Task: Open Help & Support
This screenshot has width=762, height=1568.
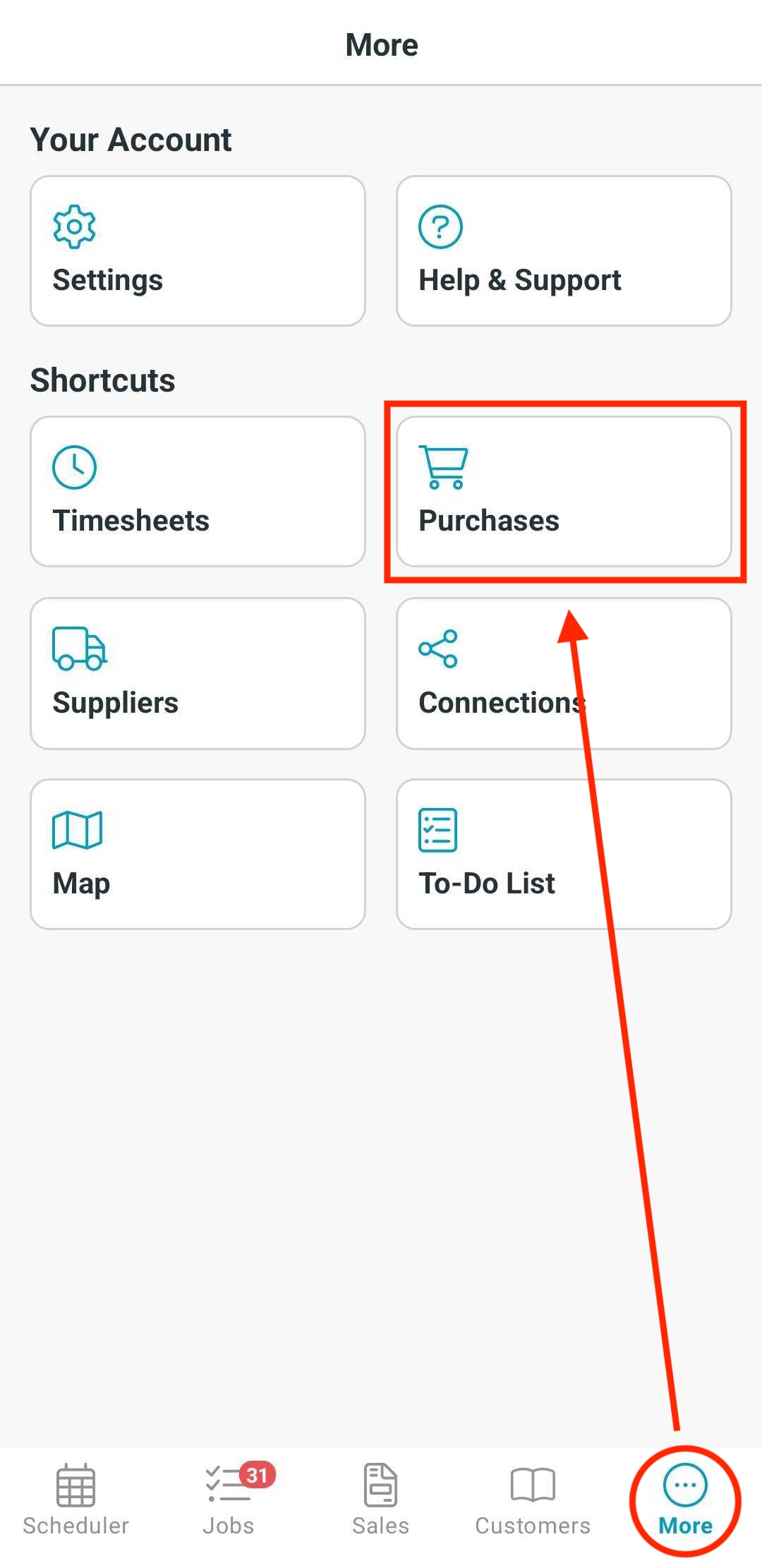Action: (x=563, y=251)
